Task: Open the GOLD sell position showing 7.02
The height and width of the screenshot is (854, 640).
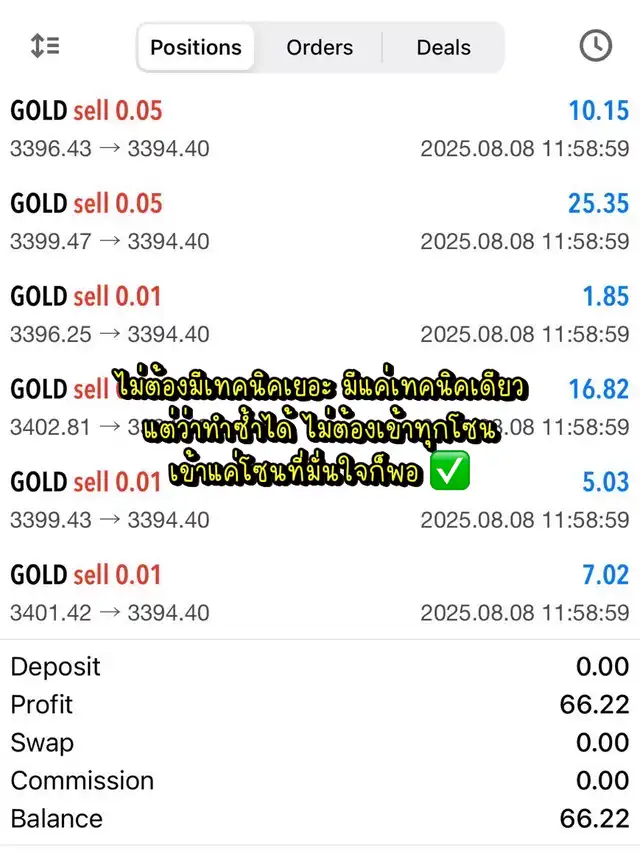Action: coord(320,593)
